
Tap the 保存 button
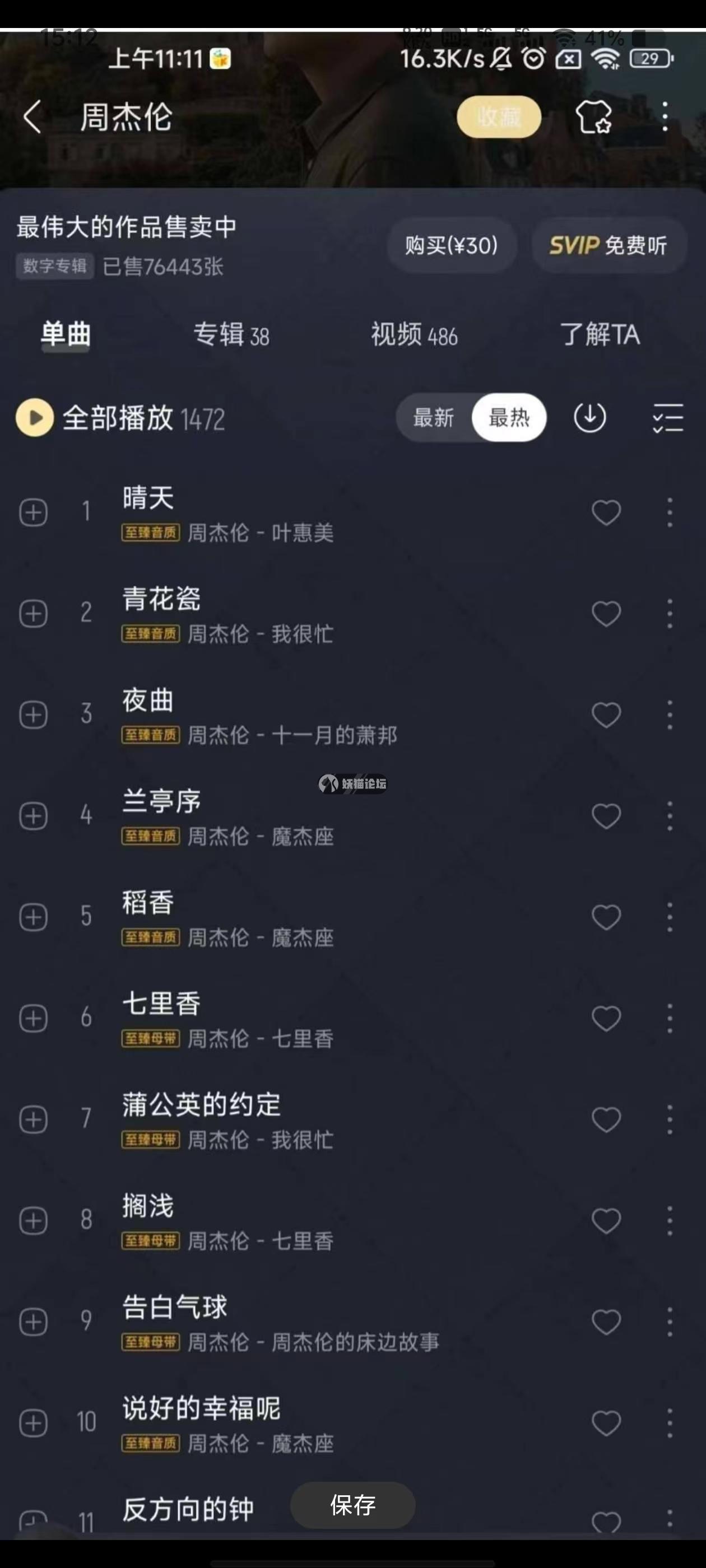coord(352,1505)
